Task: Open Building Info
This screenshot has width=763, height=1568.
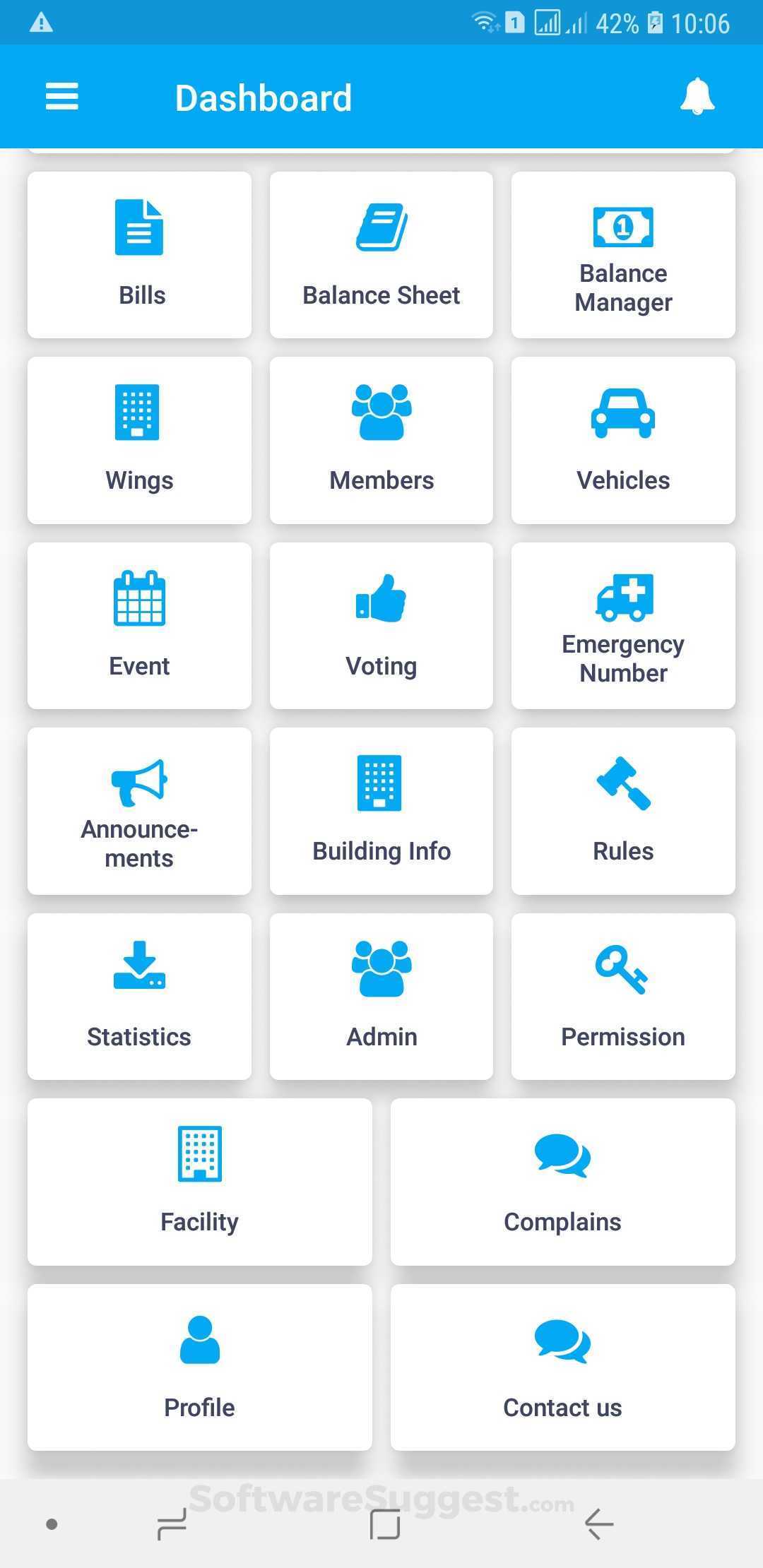Action: (381, 811)
